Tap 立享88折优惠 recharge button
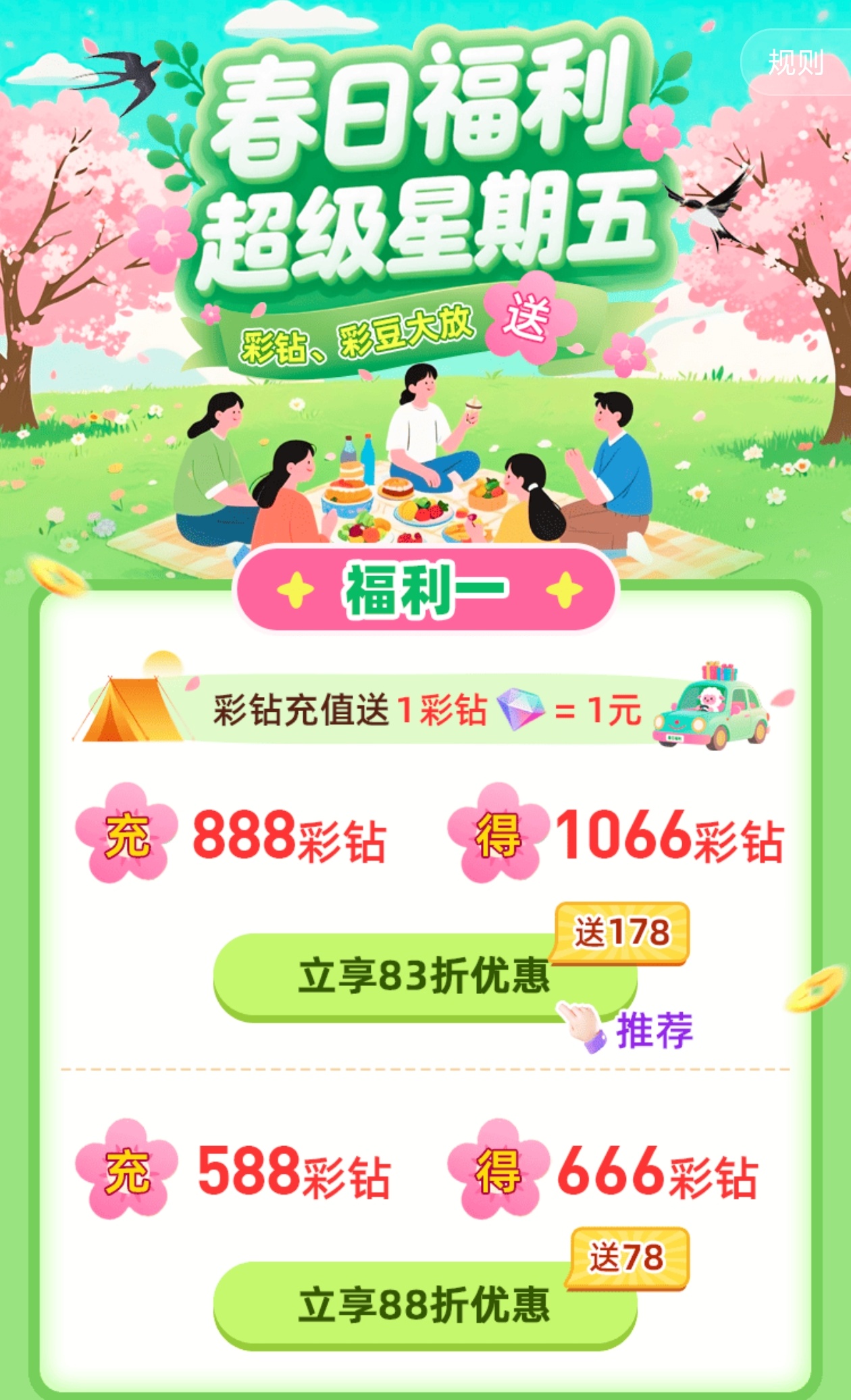851x1400 pixels. [424, 1303]
